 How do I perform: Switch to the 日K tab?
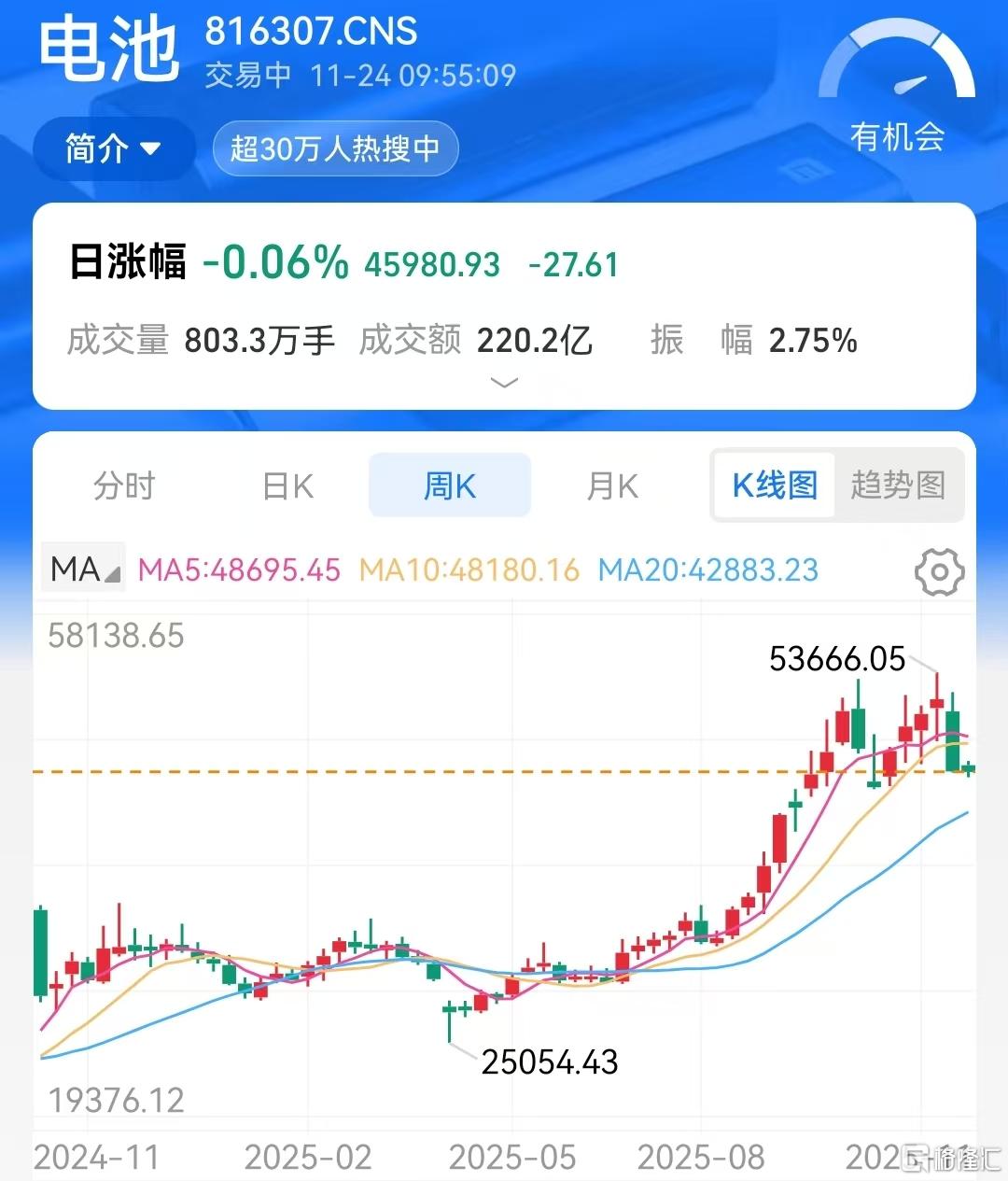pos(287,485)
